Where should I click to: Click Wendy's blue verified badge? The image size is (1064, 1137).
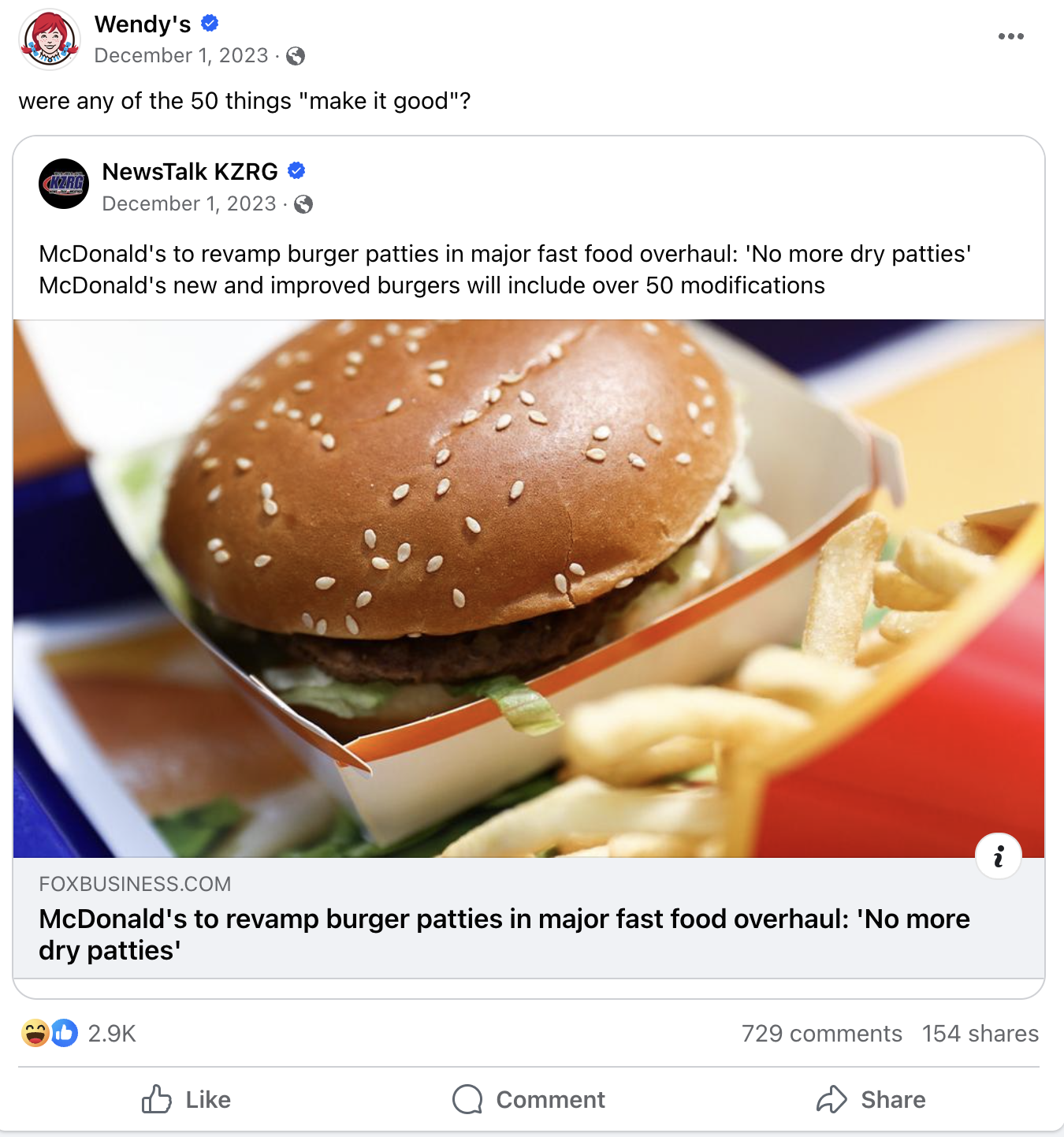[208, 24]
